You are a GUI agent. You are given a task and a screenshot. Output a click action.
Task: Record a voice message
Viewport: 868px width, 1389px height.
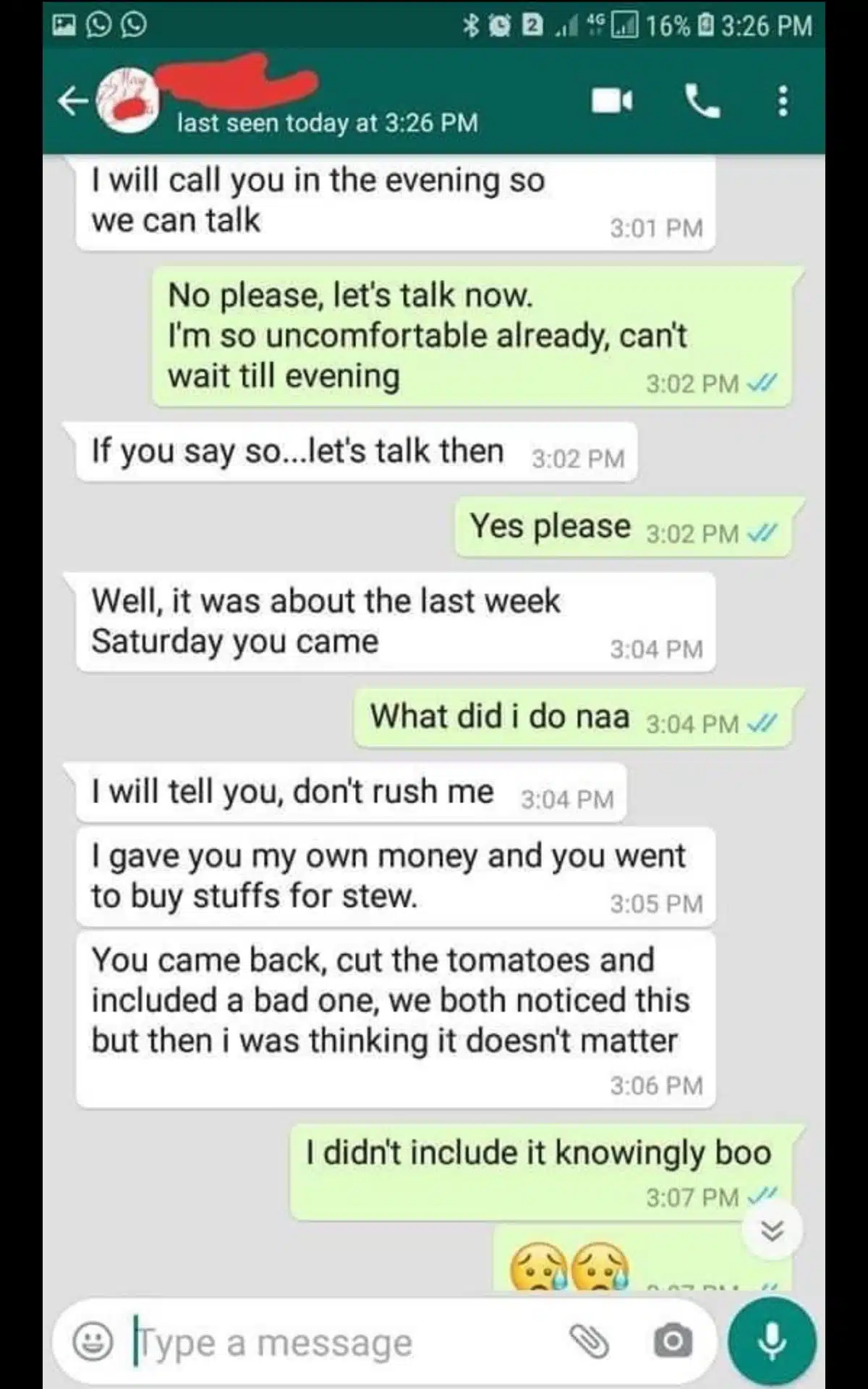coord(772,1342)
